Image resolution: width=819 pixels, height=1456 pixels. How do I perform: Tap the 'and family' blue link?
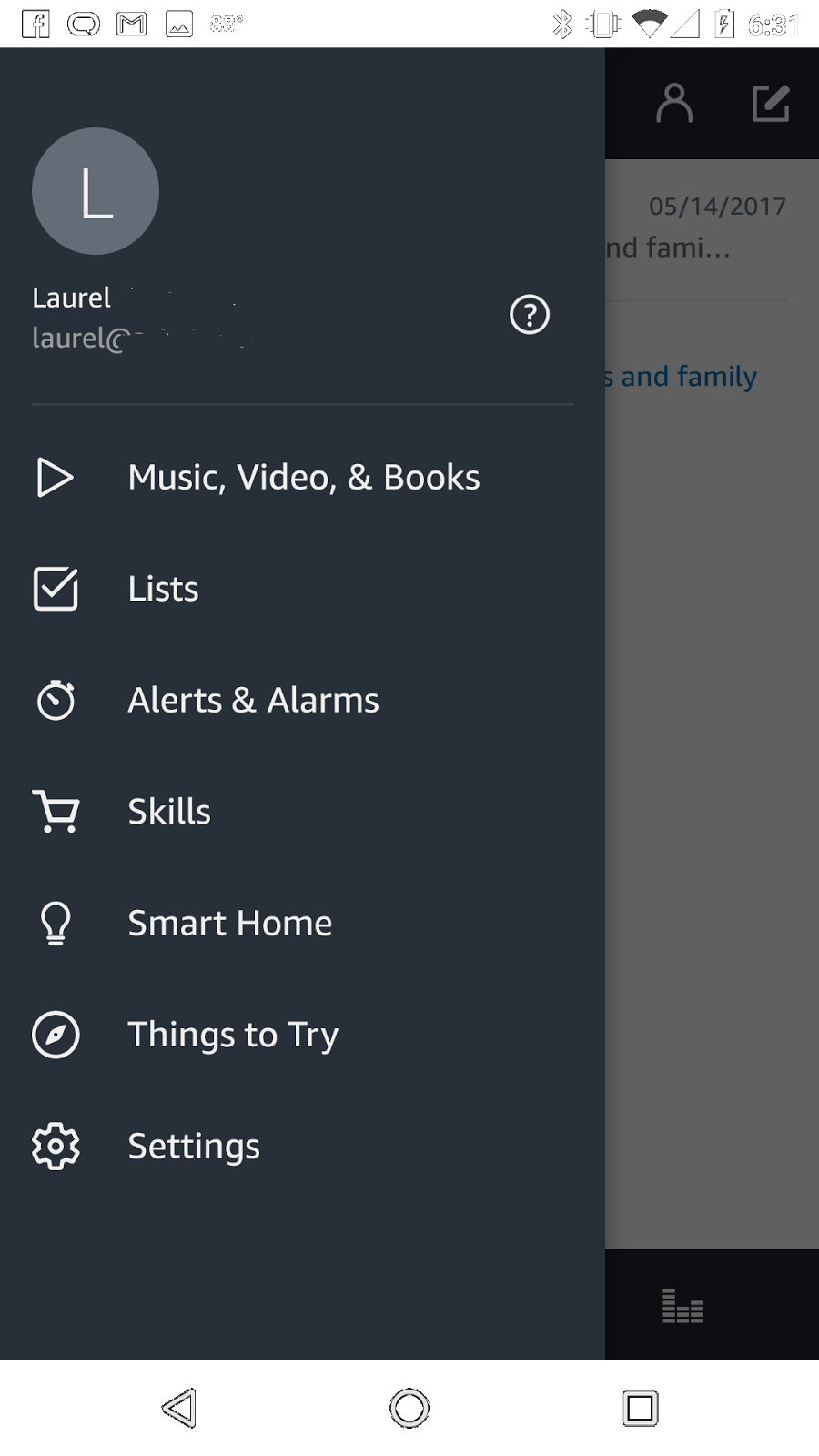(679, 376)
